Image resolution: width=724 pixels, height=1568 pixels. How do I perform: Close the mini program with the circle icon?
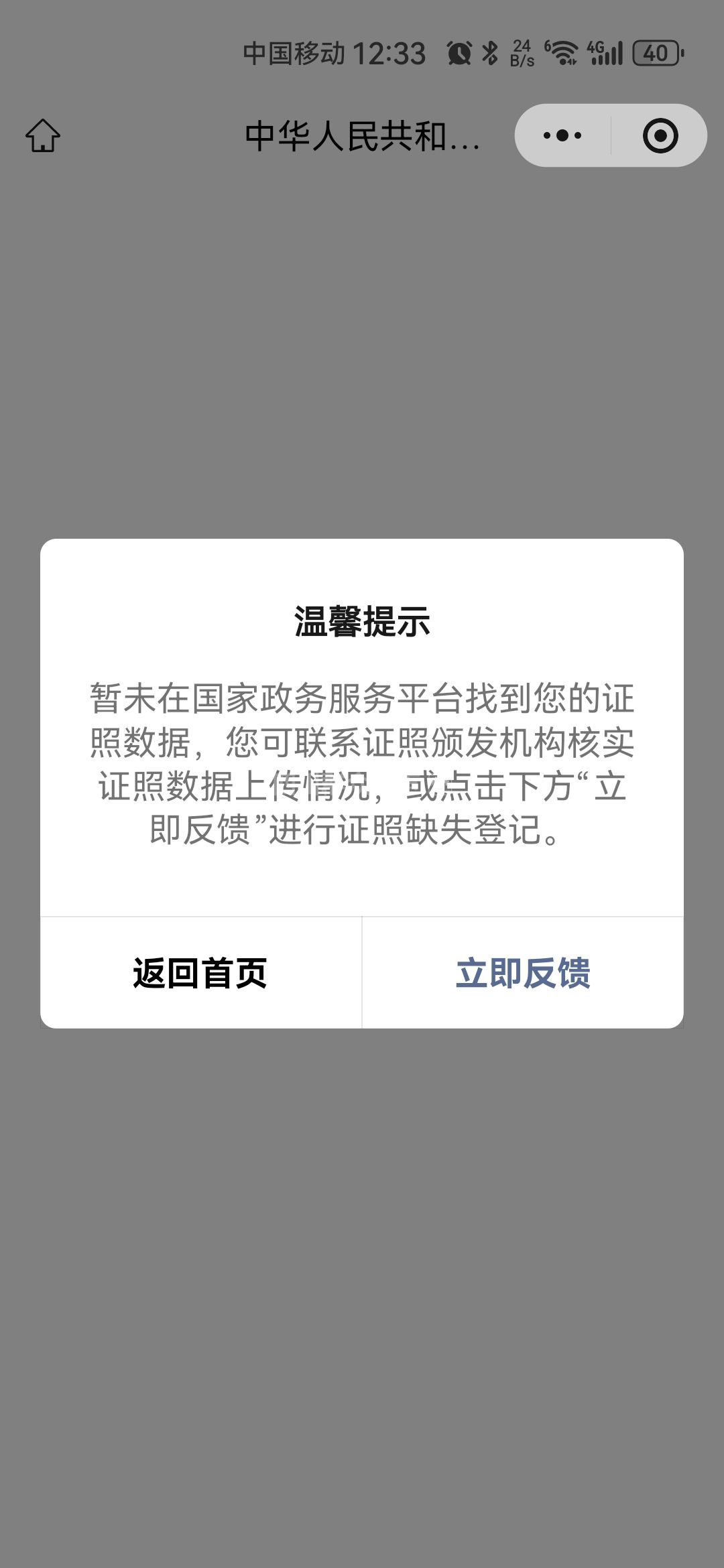point(660,135)
